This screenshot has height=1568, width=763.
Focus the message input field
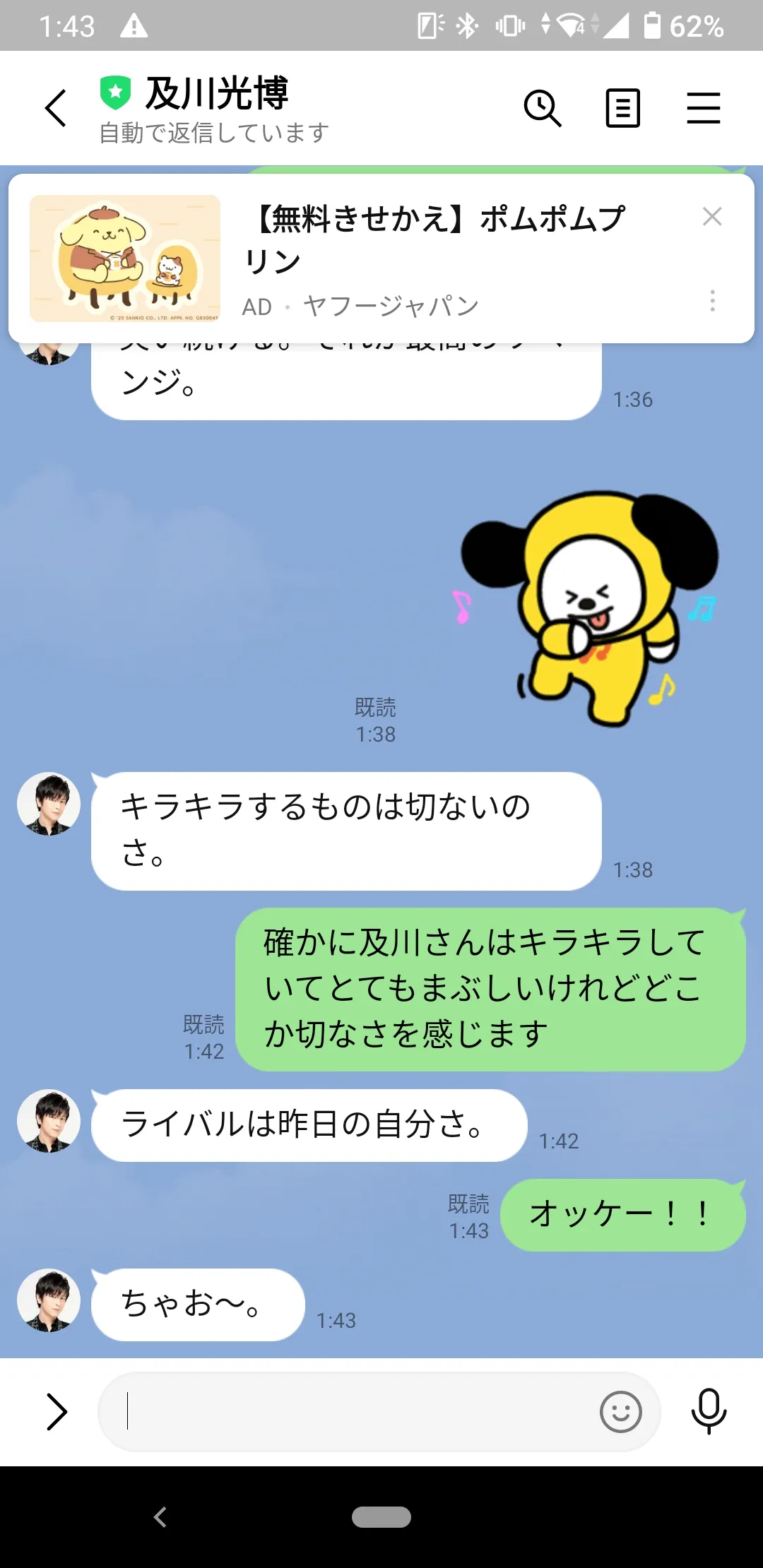click(x=353, y=1412)
